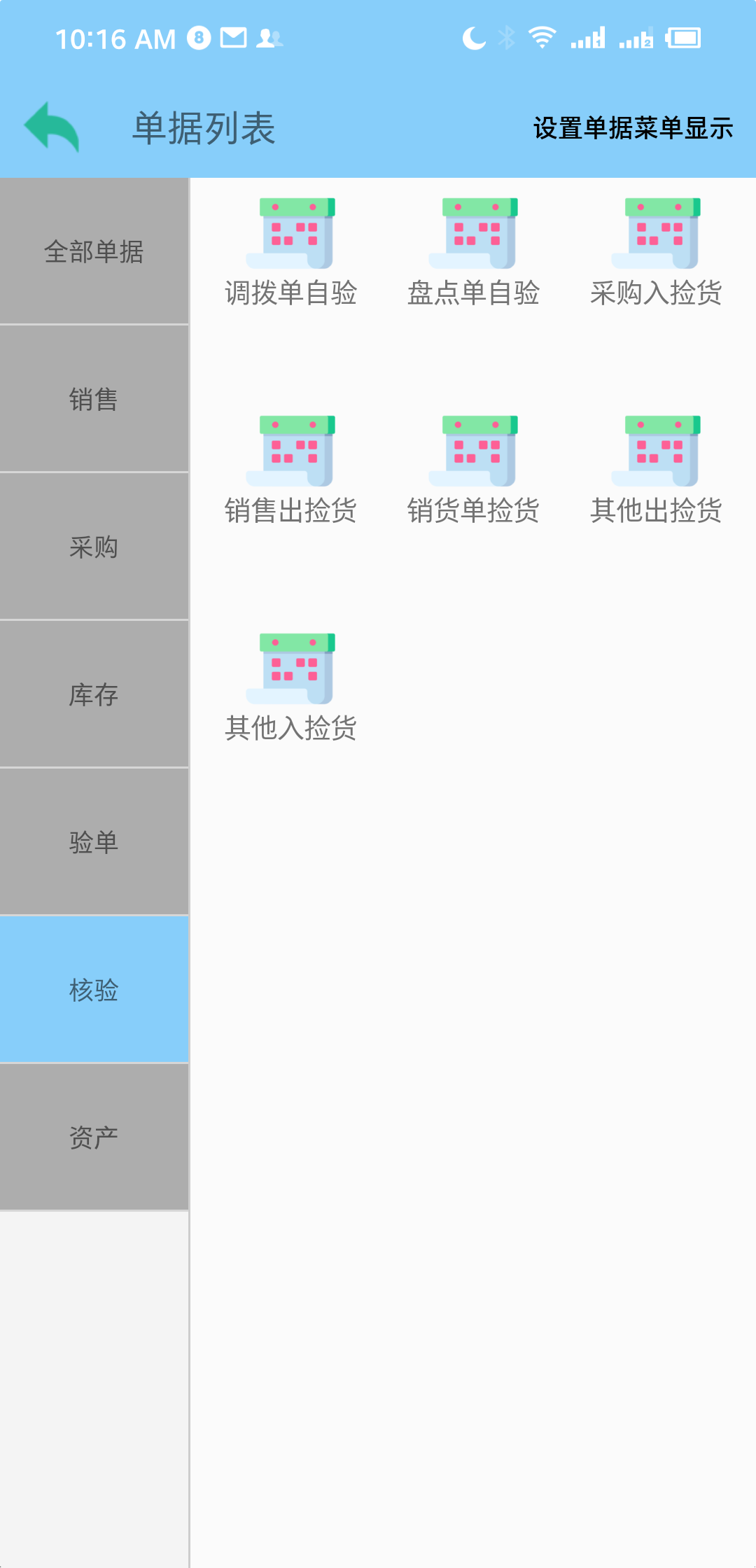This screenshot has height=1568, width=756.
Task: Switch to the 全部单据 category
Action: tap(94, 251)
